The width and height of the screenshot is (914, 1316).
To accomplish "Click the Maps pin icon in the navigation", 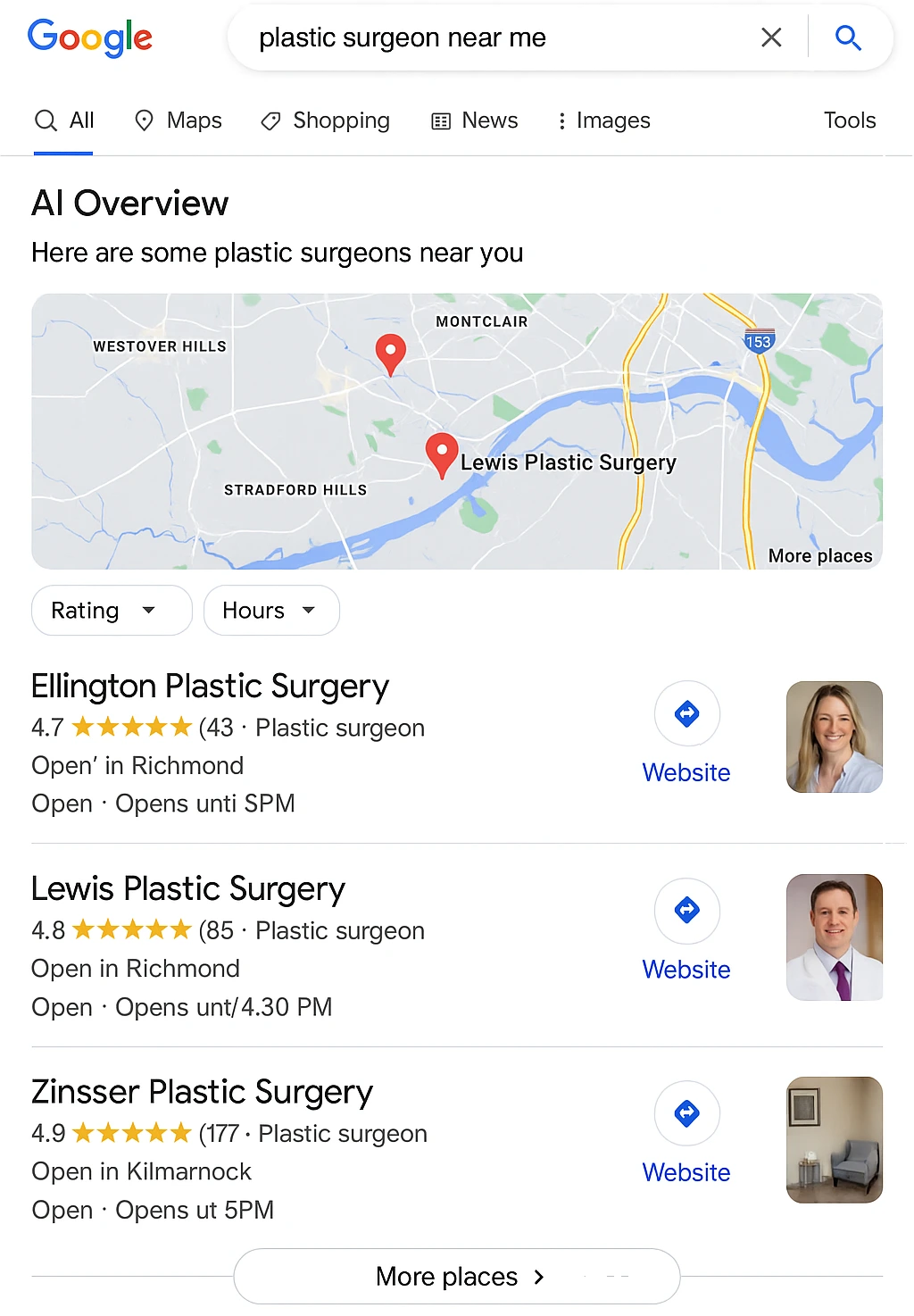I will tap(145, 121).
